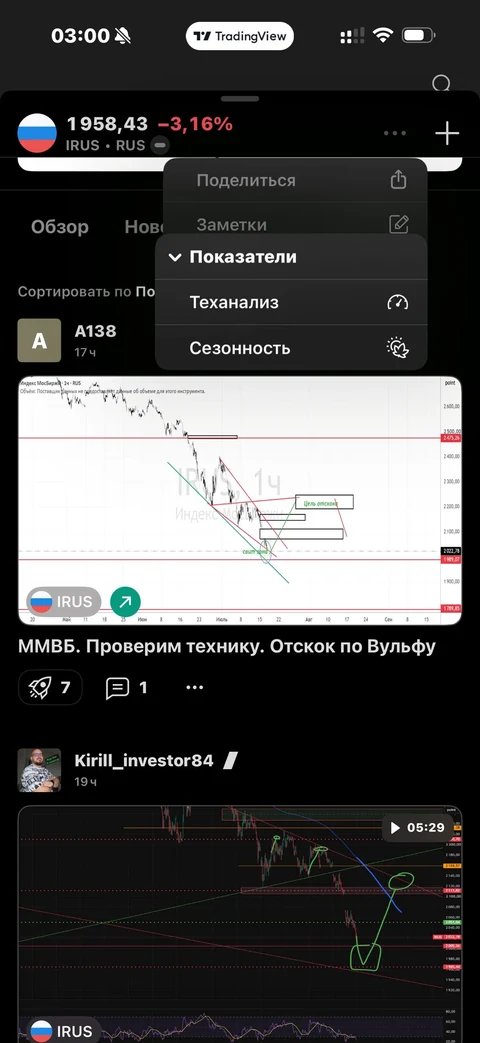Boost A138's idea with the rocket button

[x=51, y=687]
